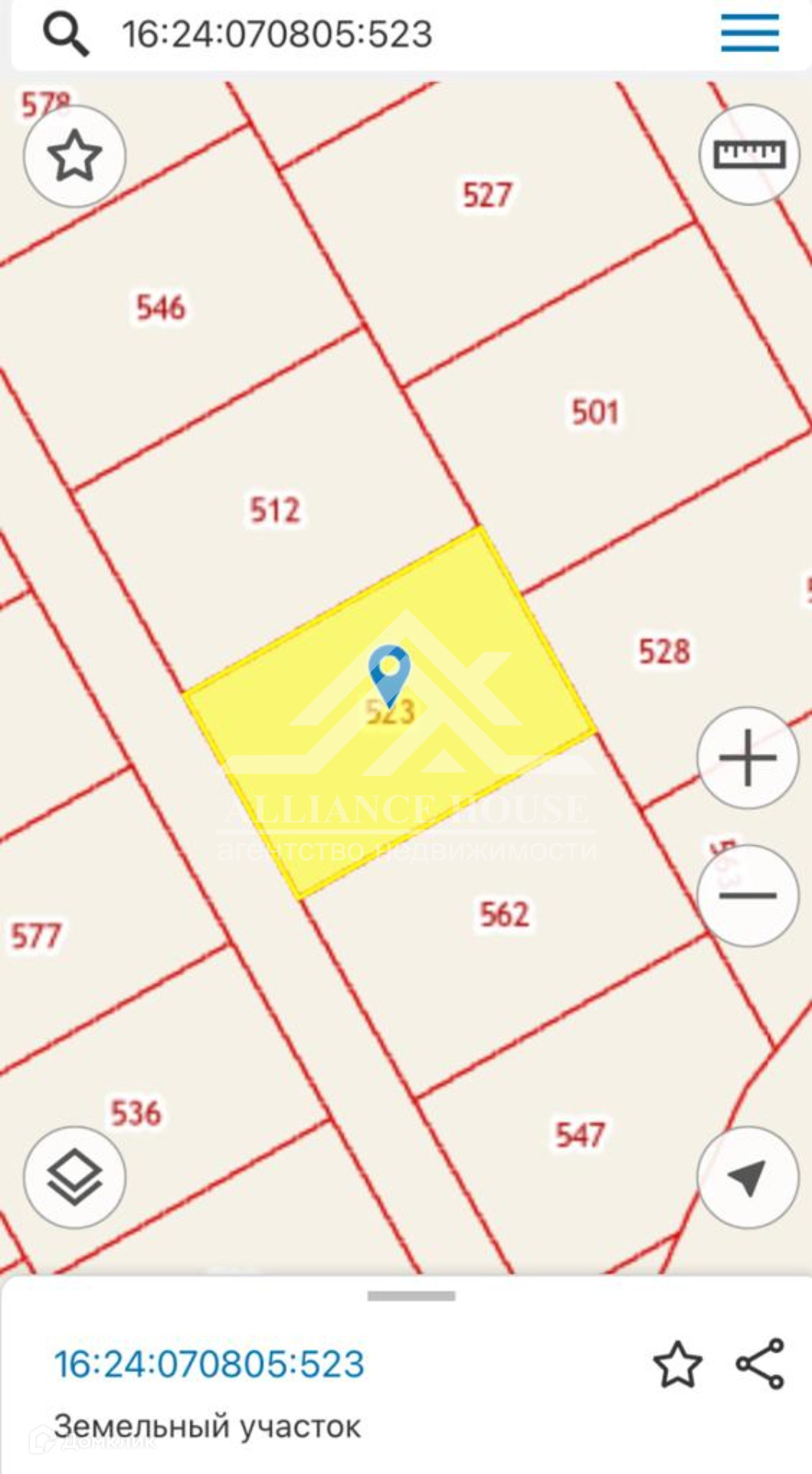Viewport: 812px width, 1474px height.
Task: Tap the star button on the map
Action: click(x=74, y=156)
